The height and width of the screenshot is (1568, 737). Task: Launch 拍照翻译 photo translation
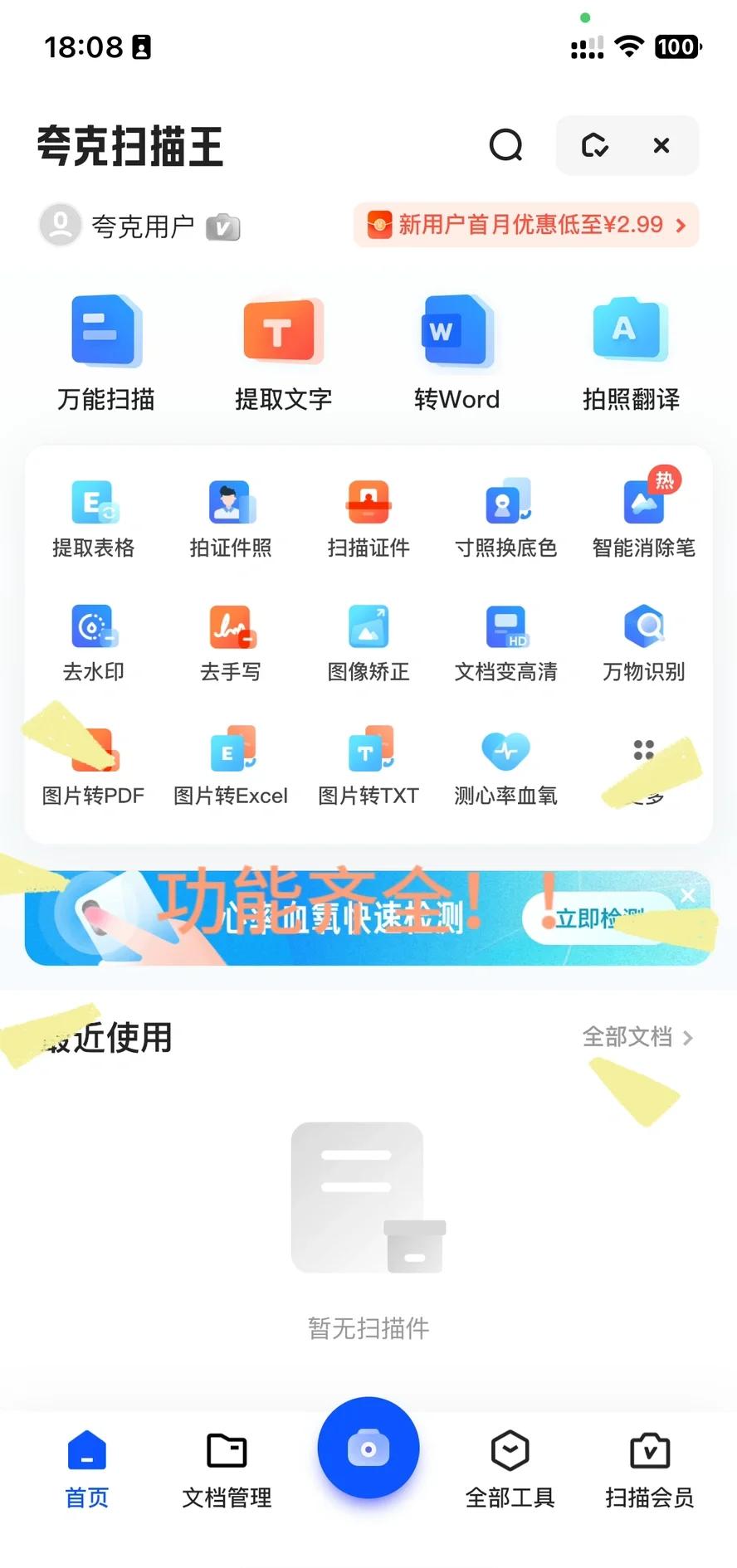click(x=630, y=348)
